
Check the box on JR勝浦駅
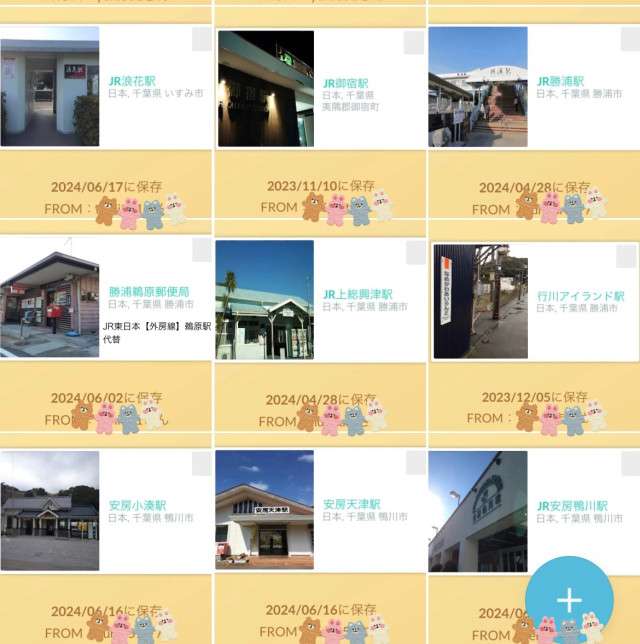(x=628, y=39)
